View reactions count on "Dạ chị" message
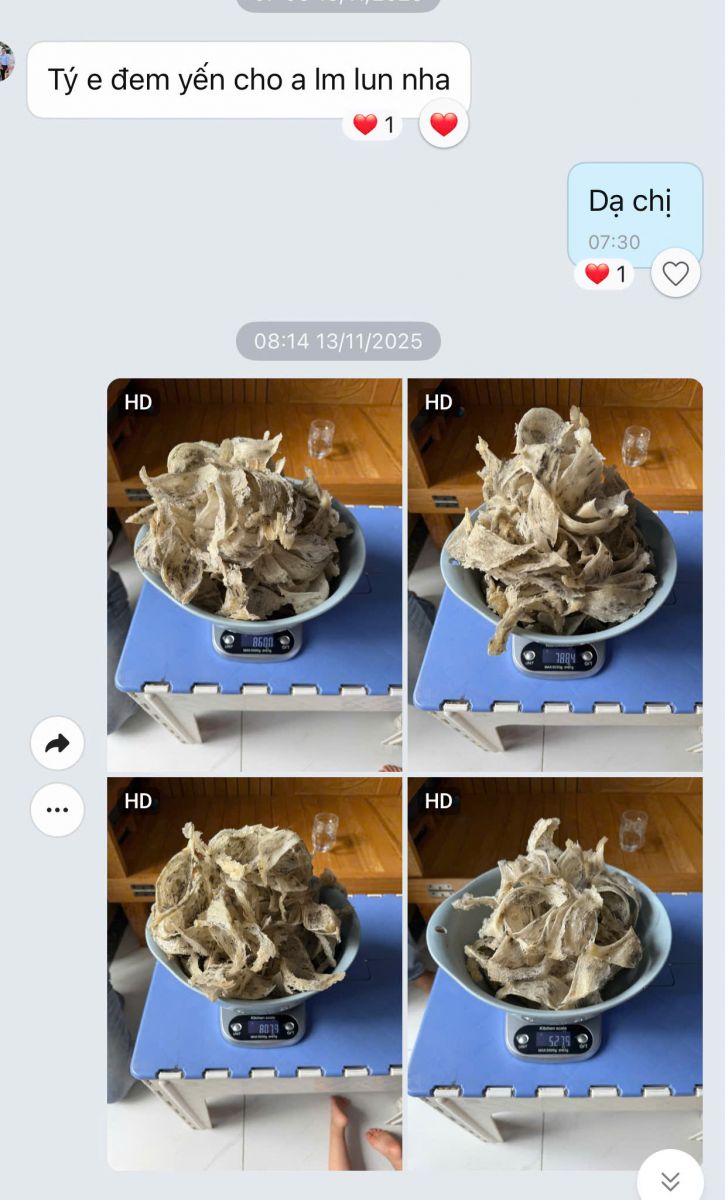Viewport: 725px width, 1200px height. [x=605, y=274]
